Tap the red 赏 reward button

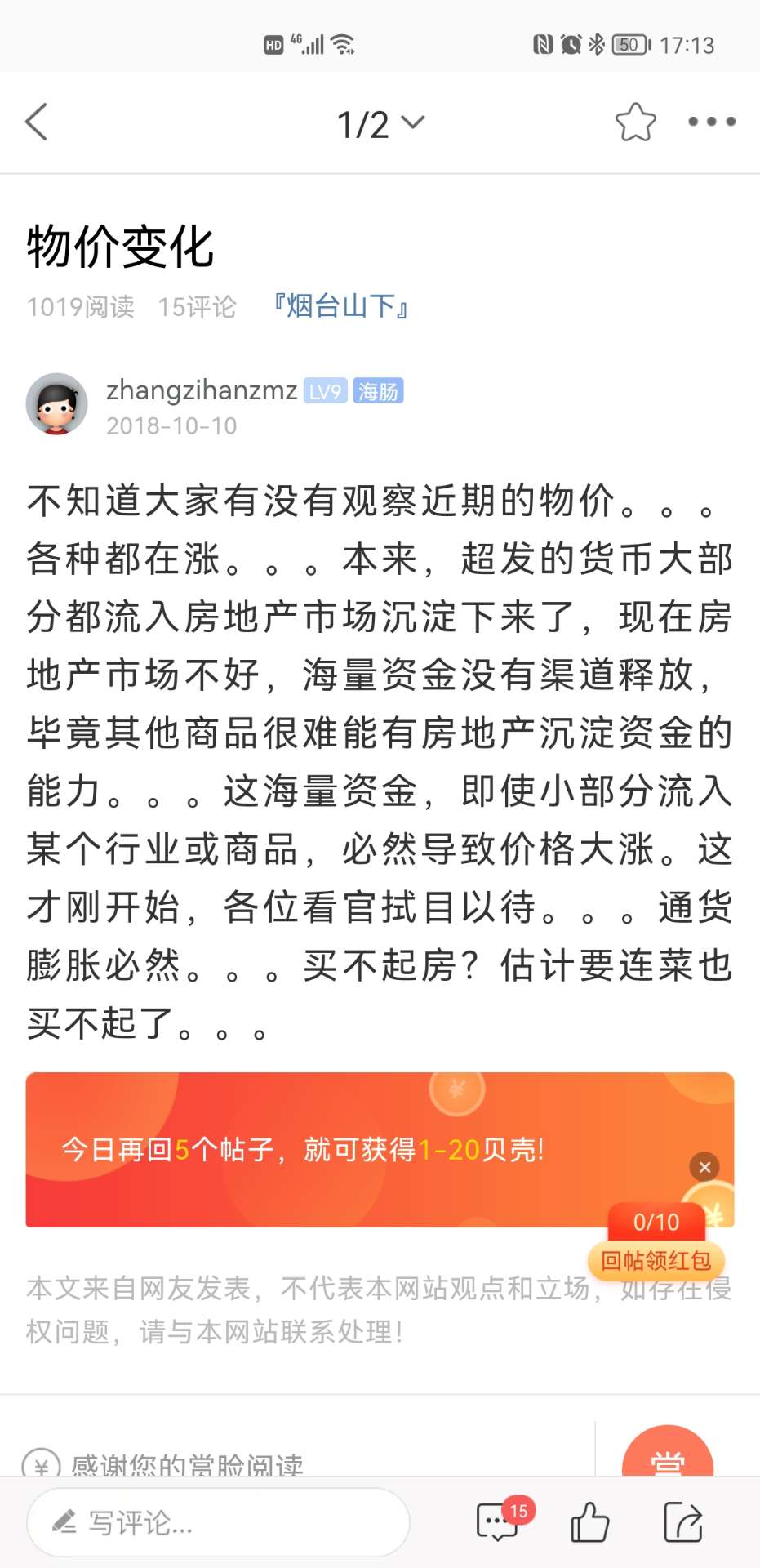[x=668, y=1458]
